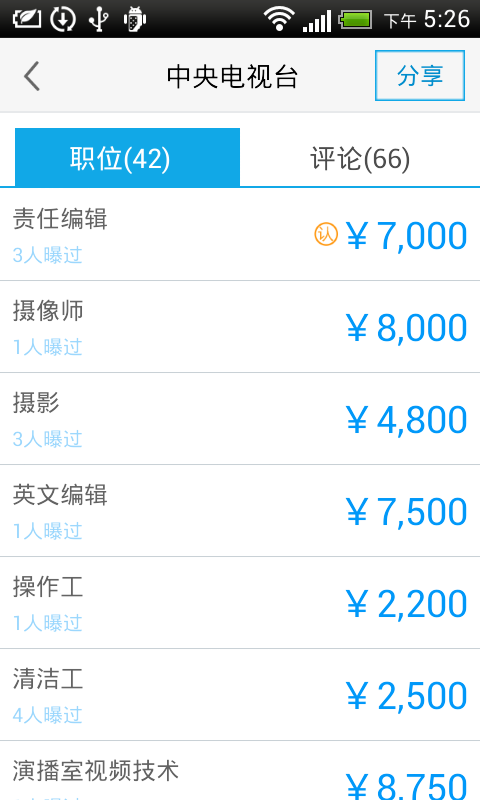View the 操作工 salary details
Screen dimensions: 480x800
tap(240, 603)
